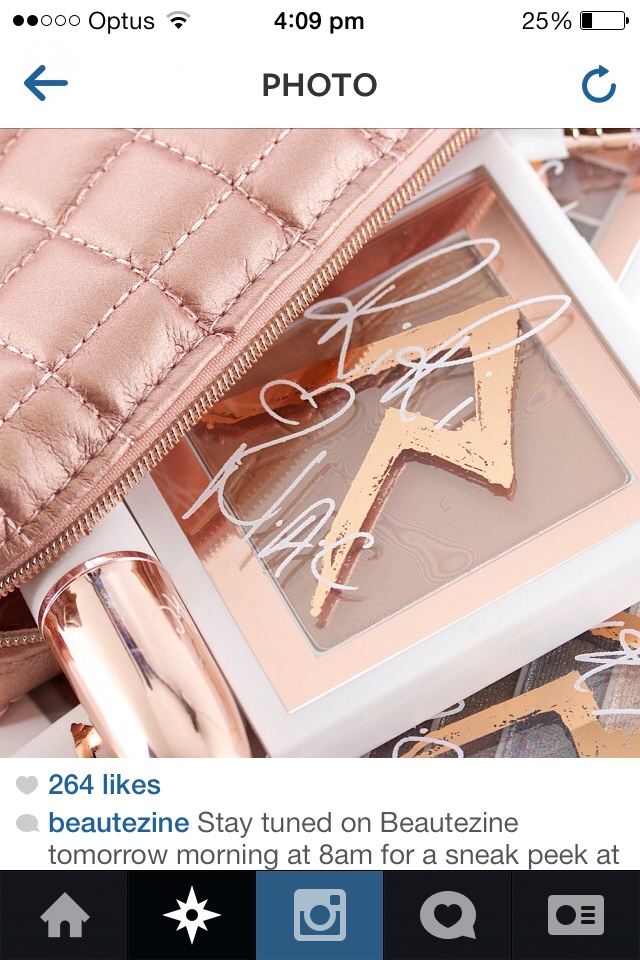This screenshot has height=960, width=640.
Task: Switch to the Home feed tab
Action: point(64,915)
